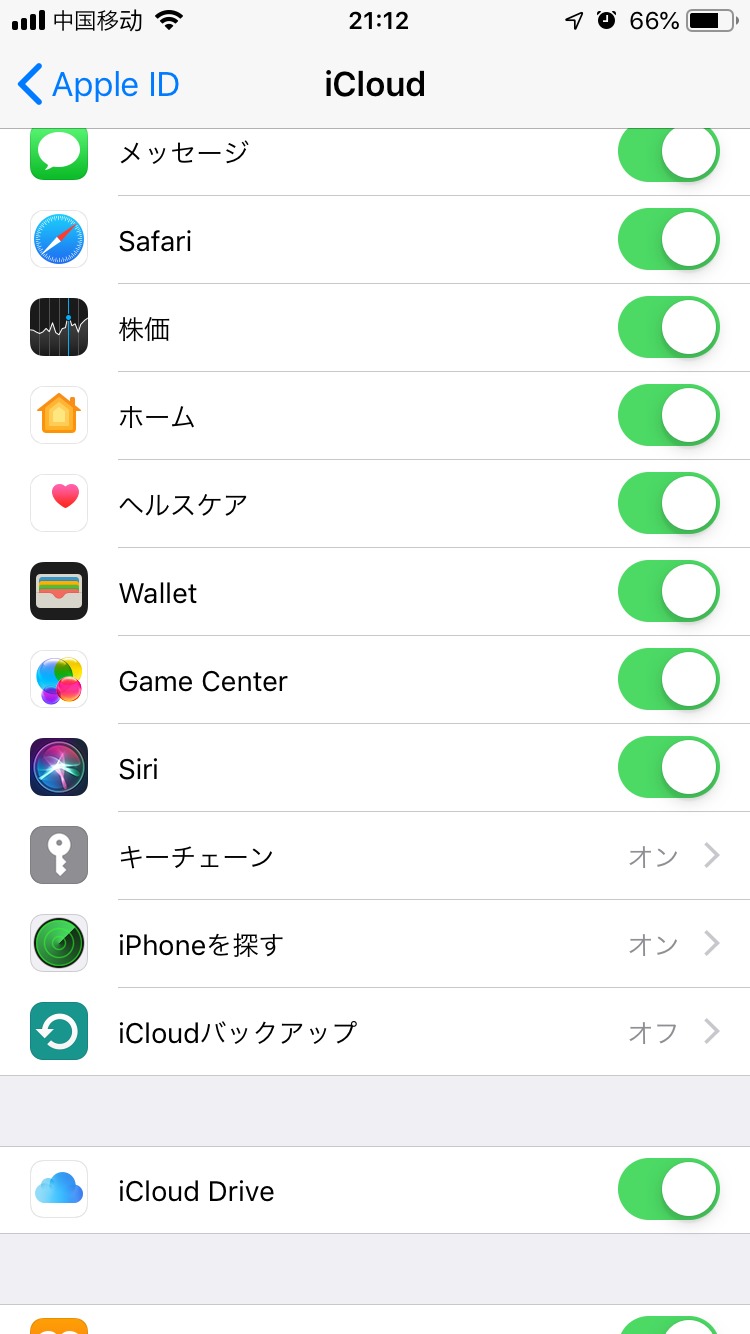
Task: Turn off the Wallet switch
Action: (668, 592)
